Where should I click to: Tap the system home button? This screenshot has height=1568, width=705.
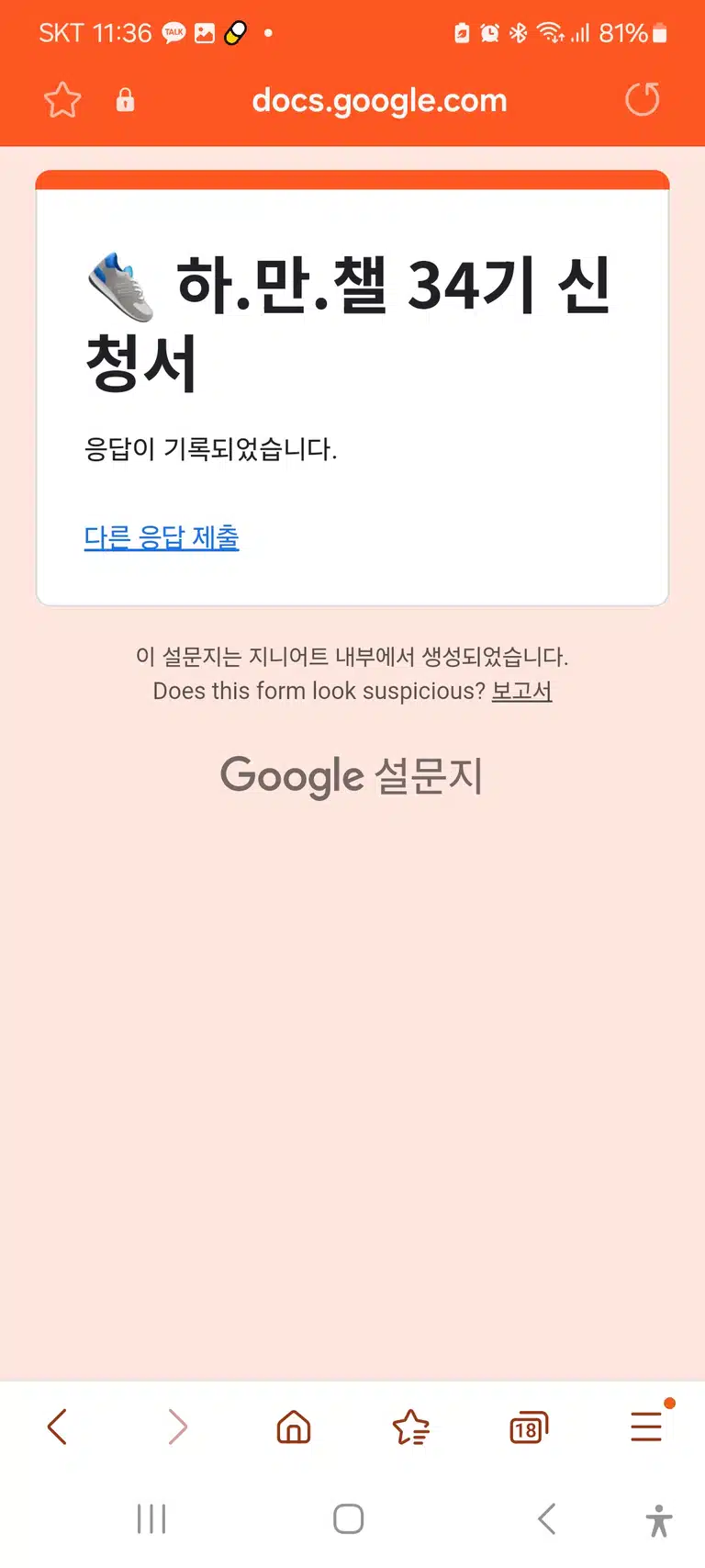[x=348, y=1518]
